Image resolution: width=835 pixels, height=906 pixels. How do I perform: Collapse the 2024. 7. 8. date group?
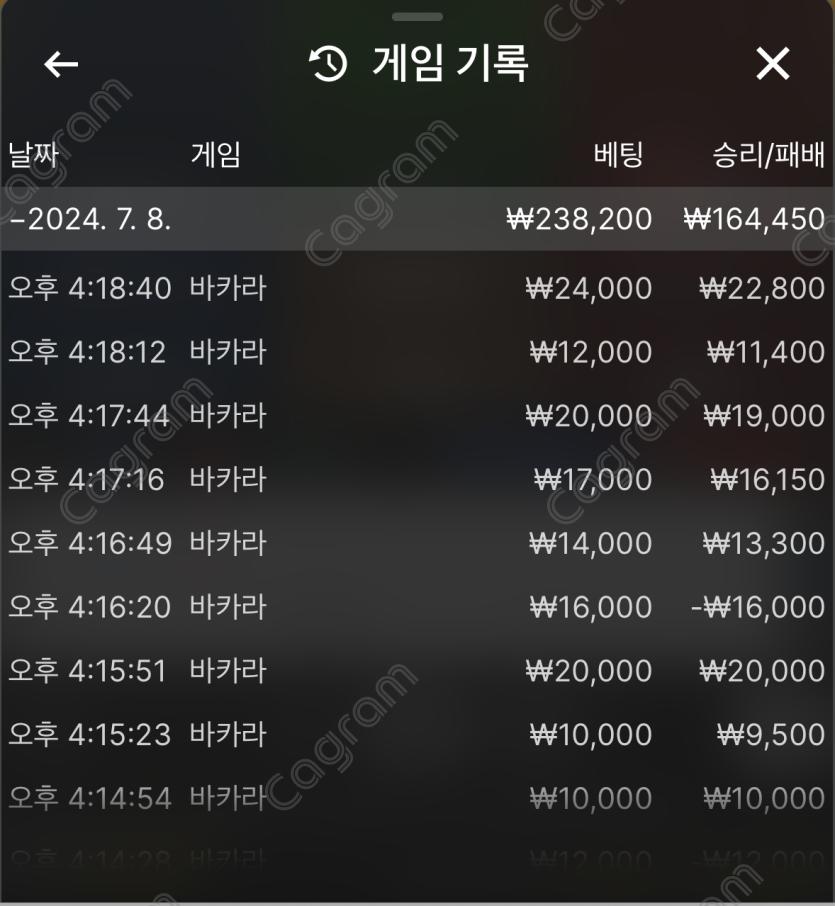(x=90, y=219)
